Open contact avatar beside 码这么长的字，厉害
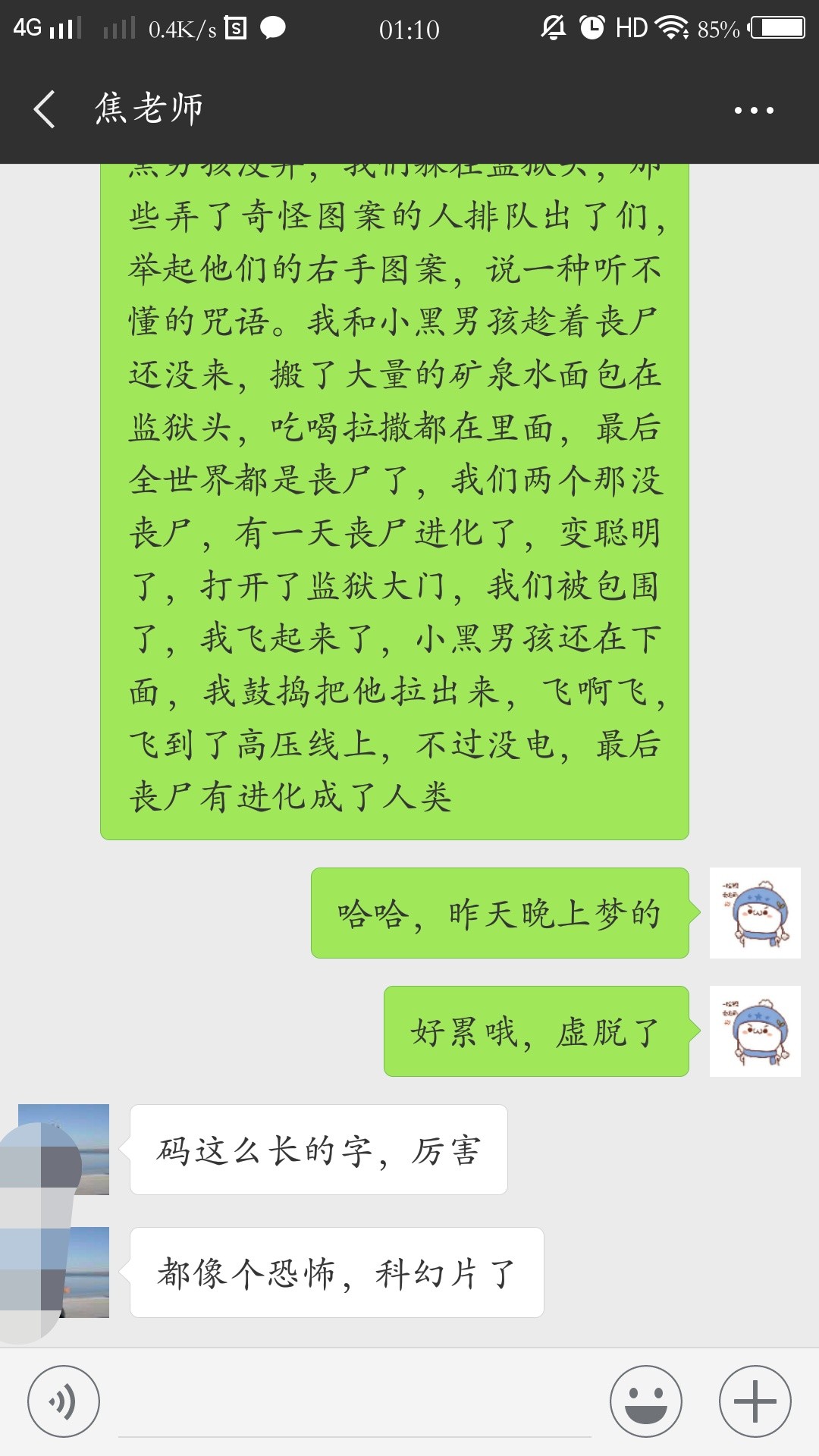The image size is (819, 1456). pos(64,1150)
